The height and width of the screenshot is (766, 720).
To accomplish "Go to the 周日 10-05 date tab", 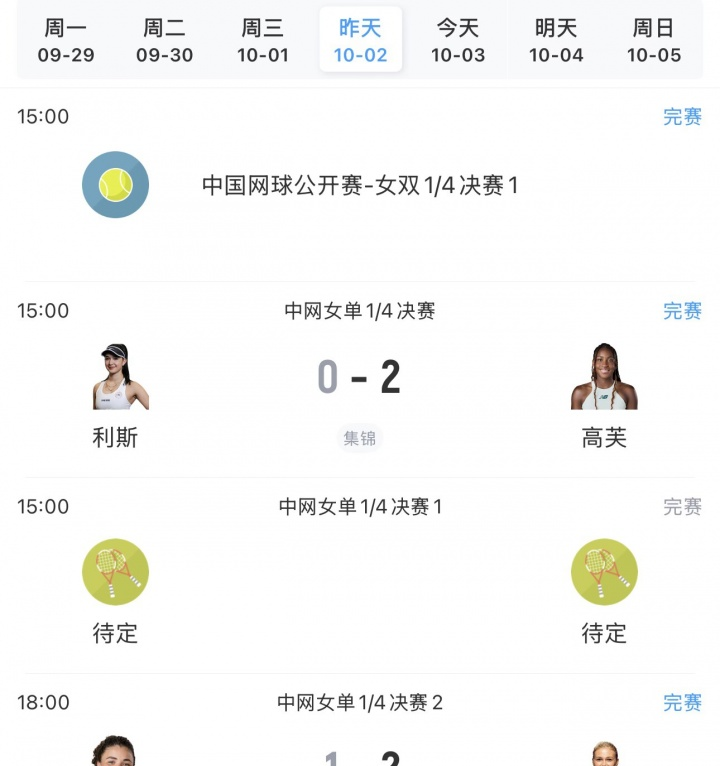I will (654, 41).
